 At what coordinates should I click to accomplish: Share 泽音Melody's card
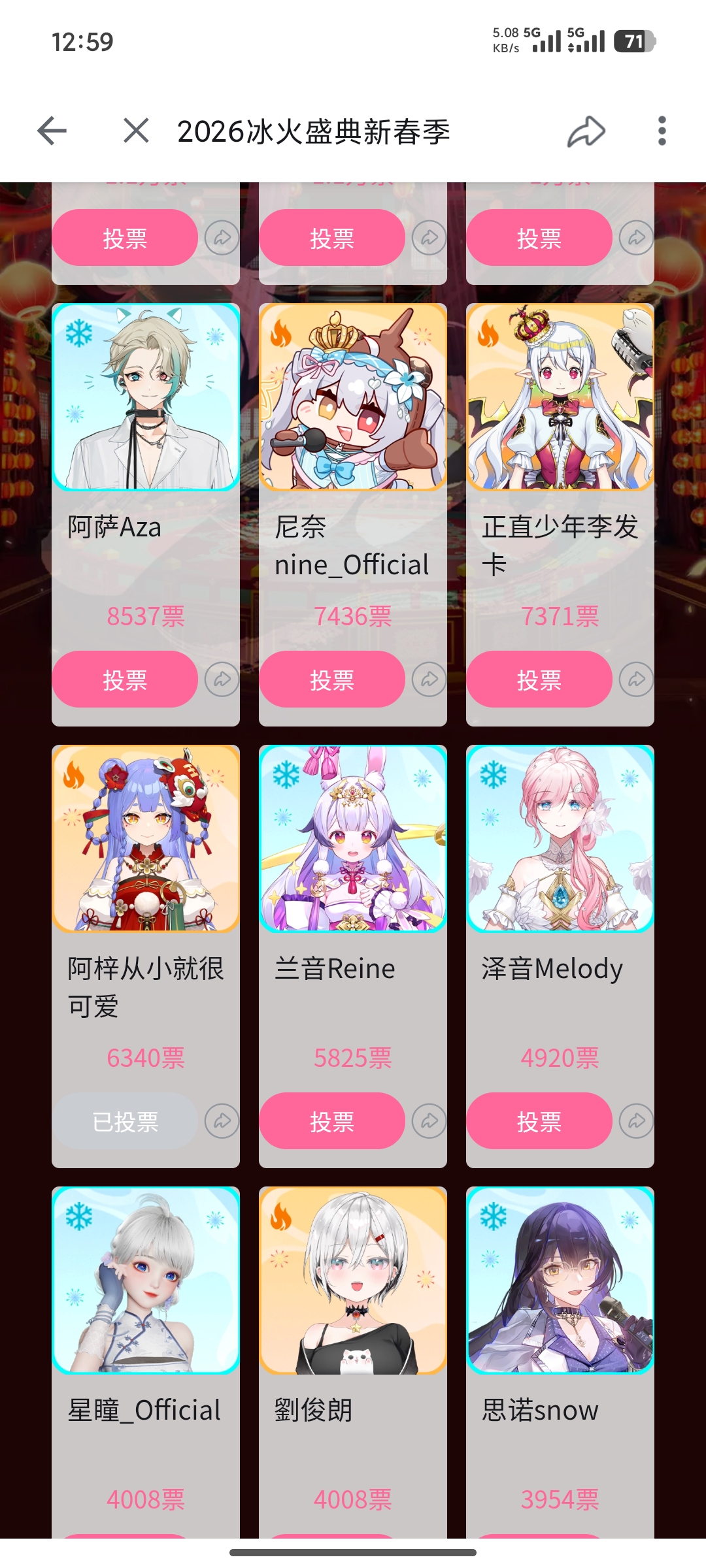[x=636, y=1121]
